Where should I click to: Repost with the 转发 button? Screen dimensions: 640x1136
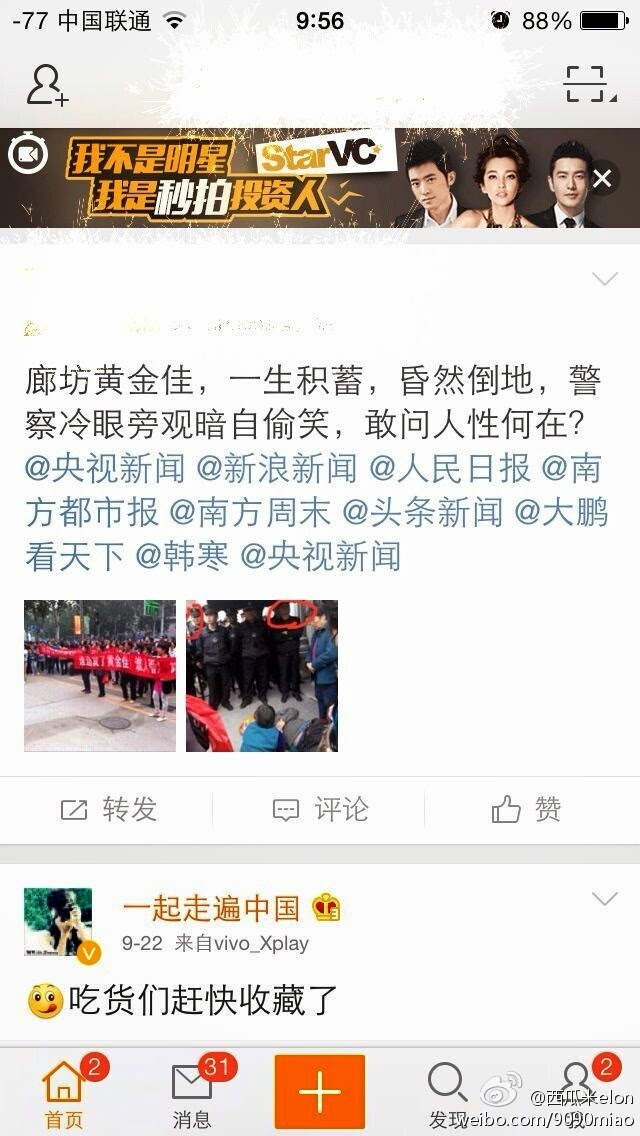108,809
